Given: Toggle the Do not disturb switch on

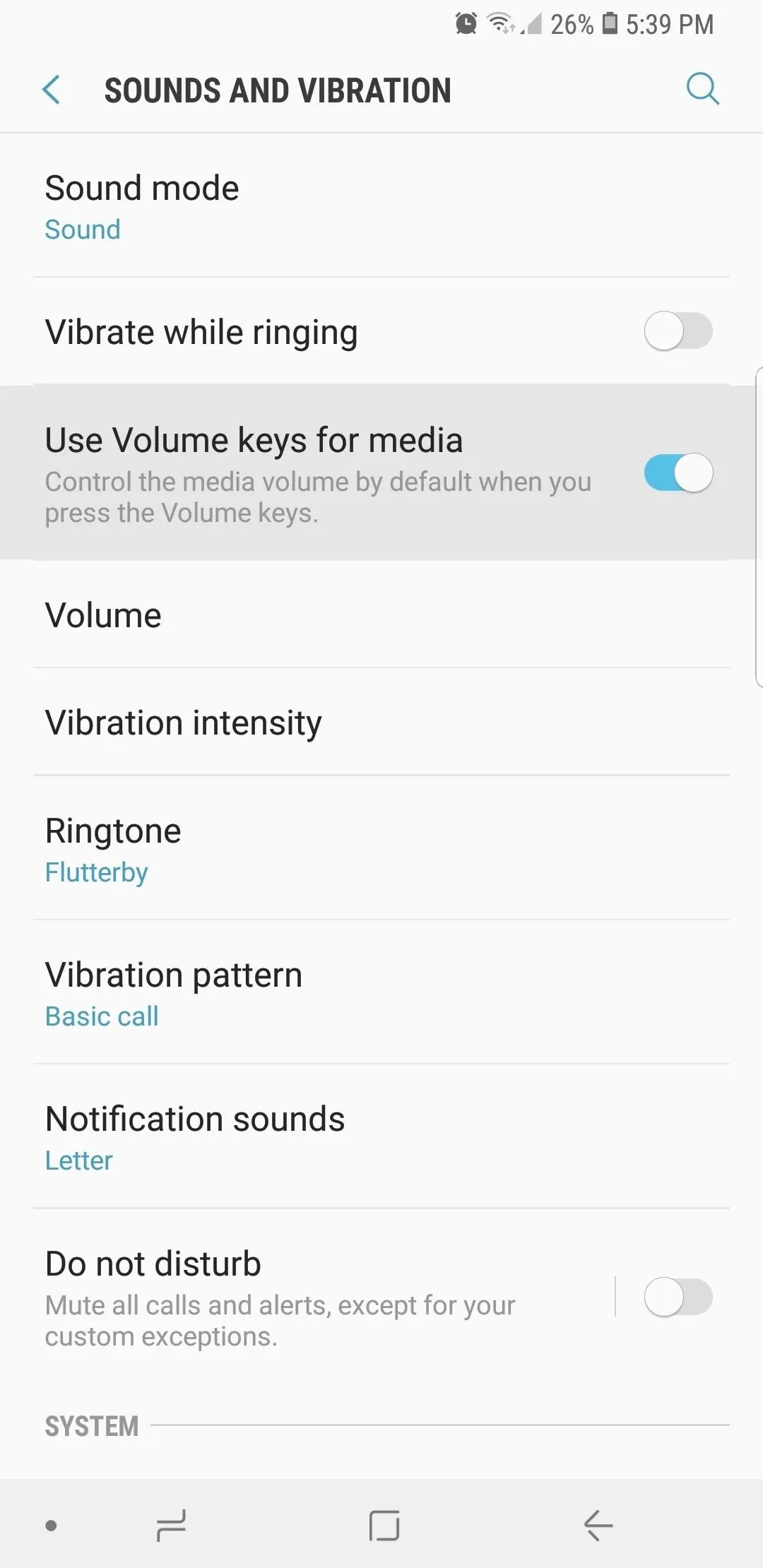Looking at the screenshot, I should (678, 1297).
